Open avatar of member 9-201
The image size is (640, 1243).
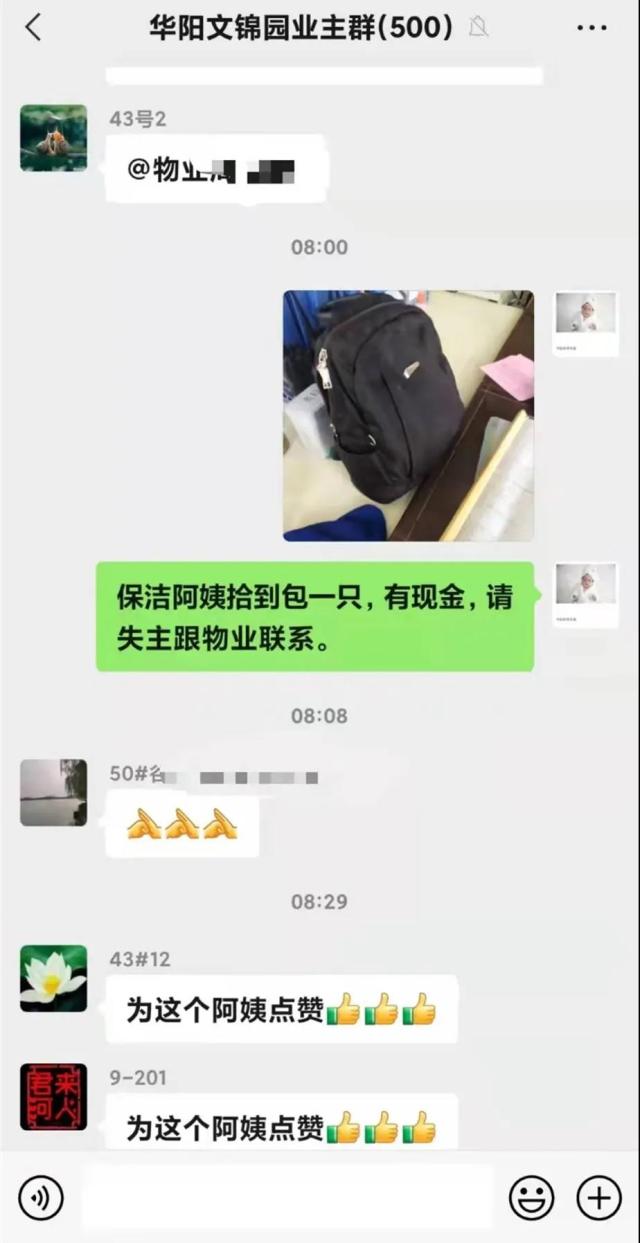(54, 1097)
